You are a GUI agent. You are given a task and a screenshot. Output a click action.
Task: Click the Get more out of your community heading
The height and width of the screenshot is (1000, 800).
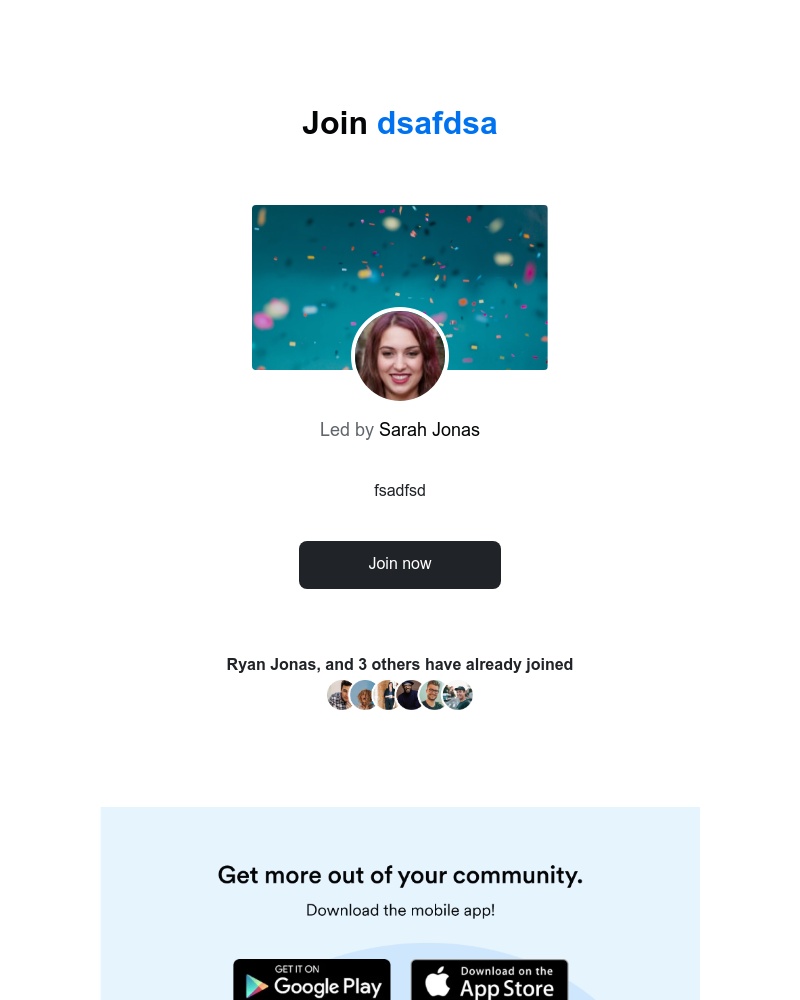click(400, 875)
